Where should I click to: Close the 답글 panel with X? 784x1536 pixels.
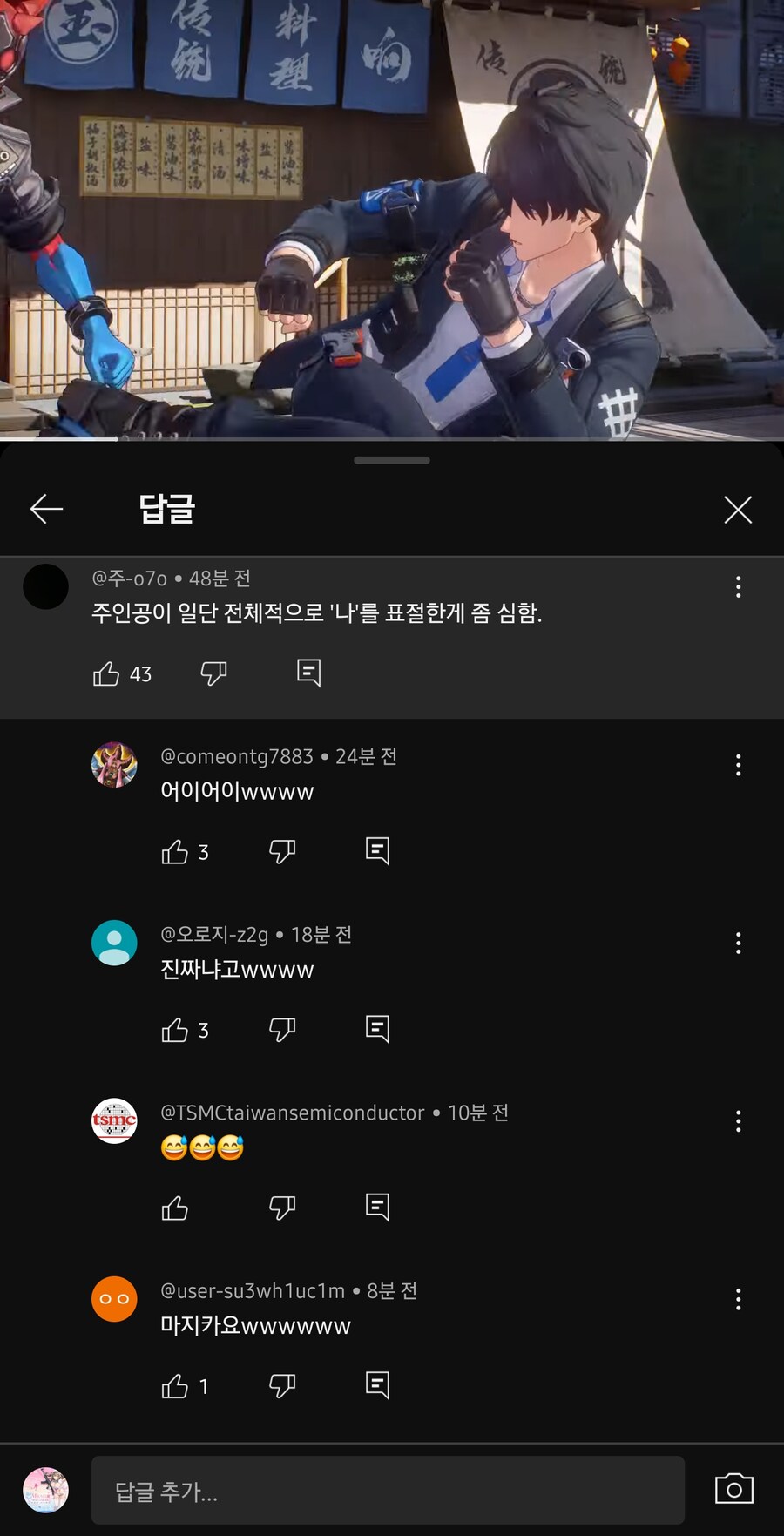[737, 510]
